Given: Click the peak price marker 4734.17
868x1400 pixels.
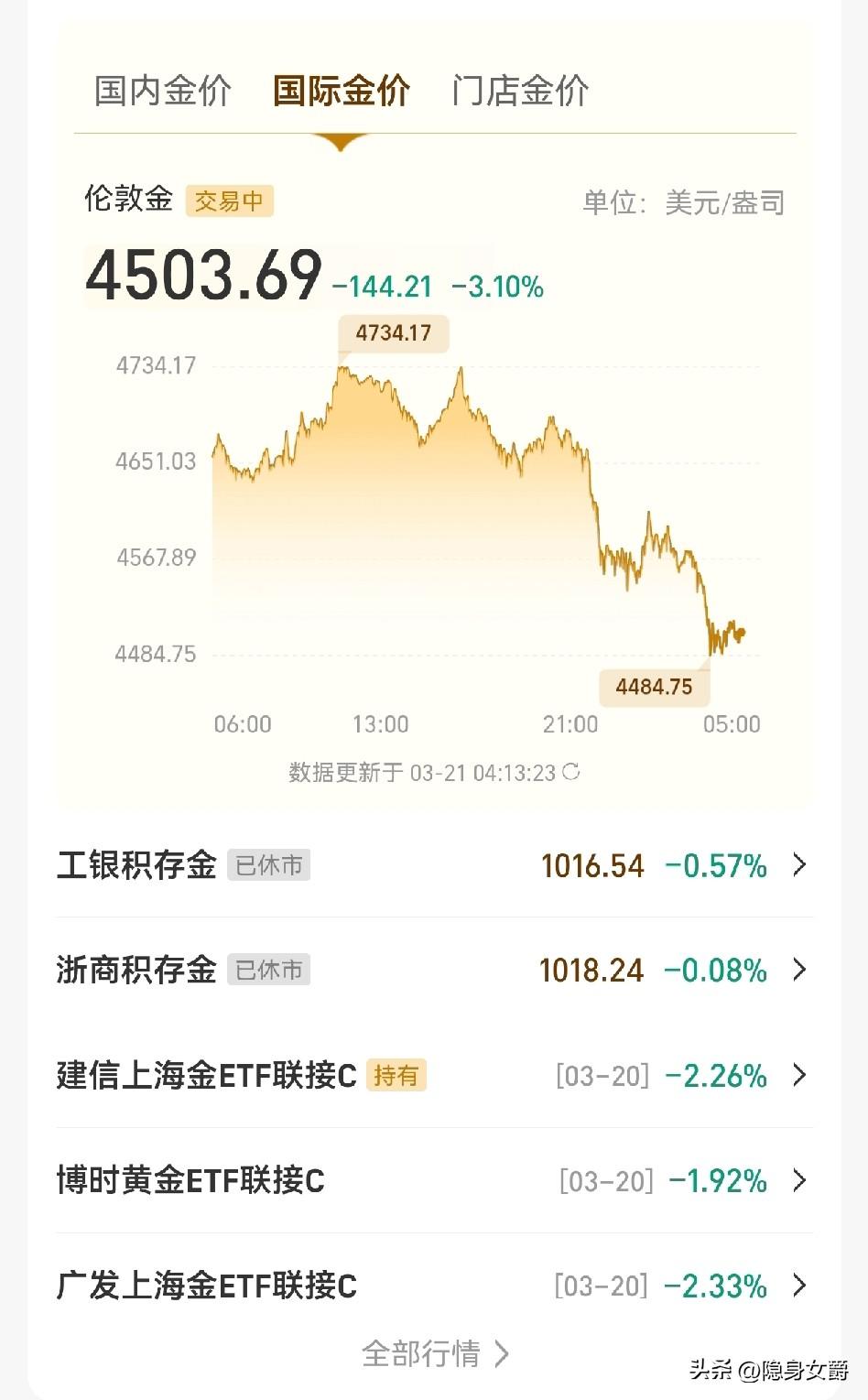Looking at the screenshot, I should tap(395, 333).
